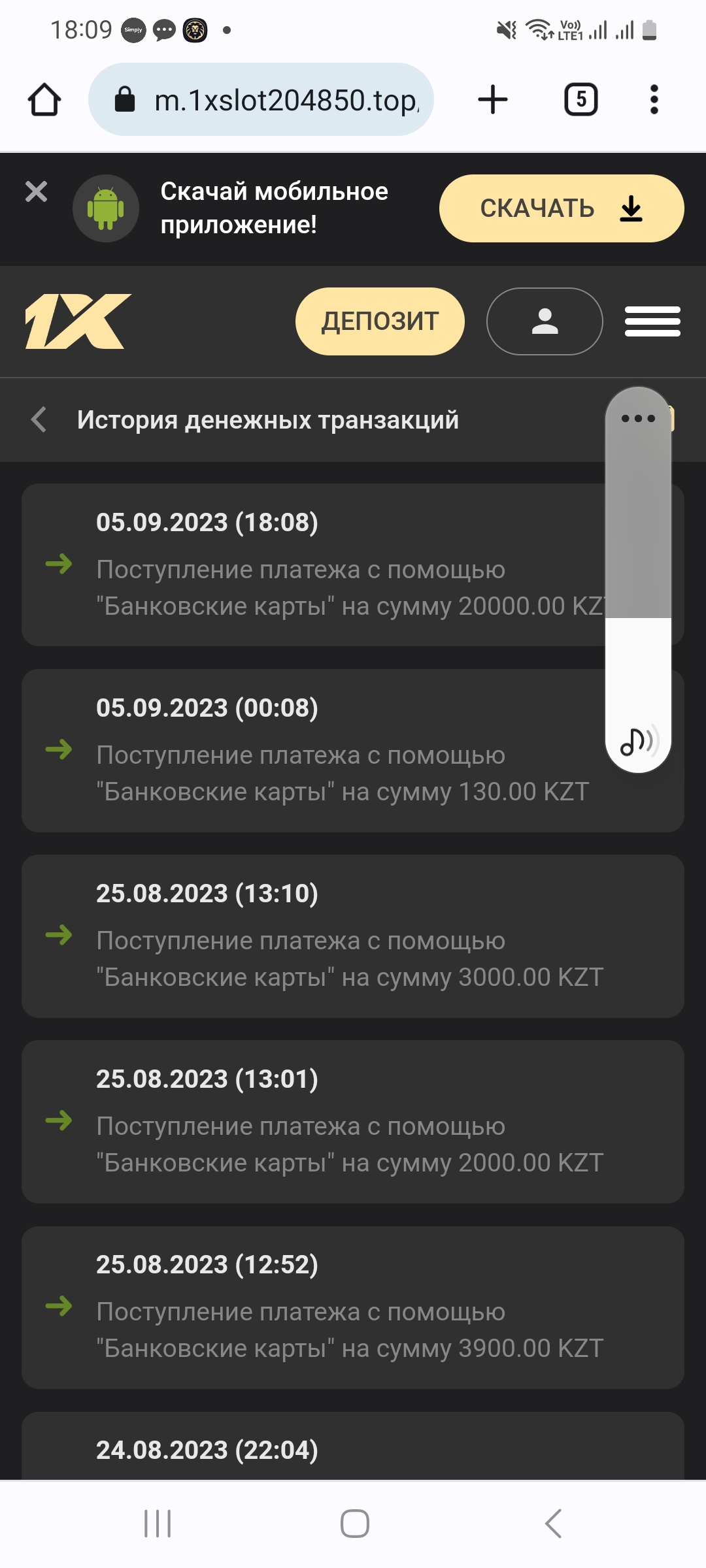Show the open tabs switcher
The width and height of the screenshot is (706, 1568).
click(580, 100)
